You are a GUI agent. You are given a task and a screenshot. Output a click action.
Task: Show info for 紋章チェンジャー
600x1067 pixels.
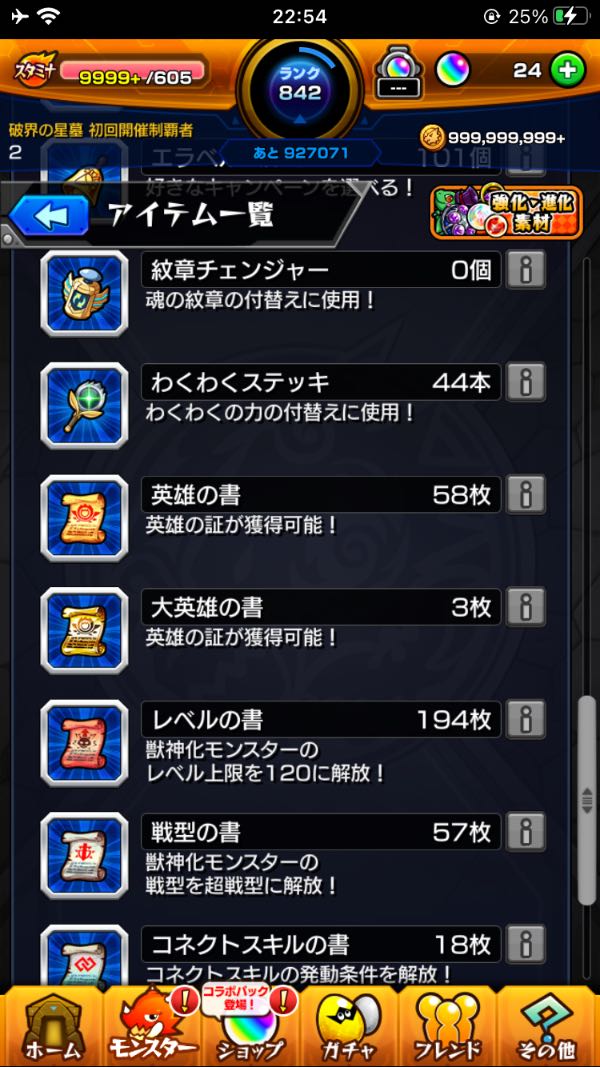click(526, 270)
